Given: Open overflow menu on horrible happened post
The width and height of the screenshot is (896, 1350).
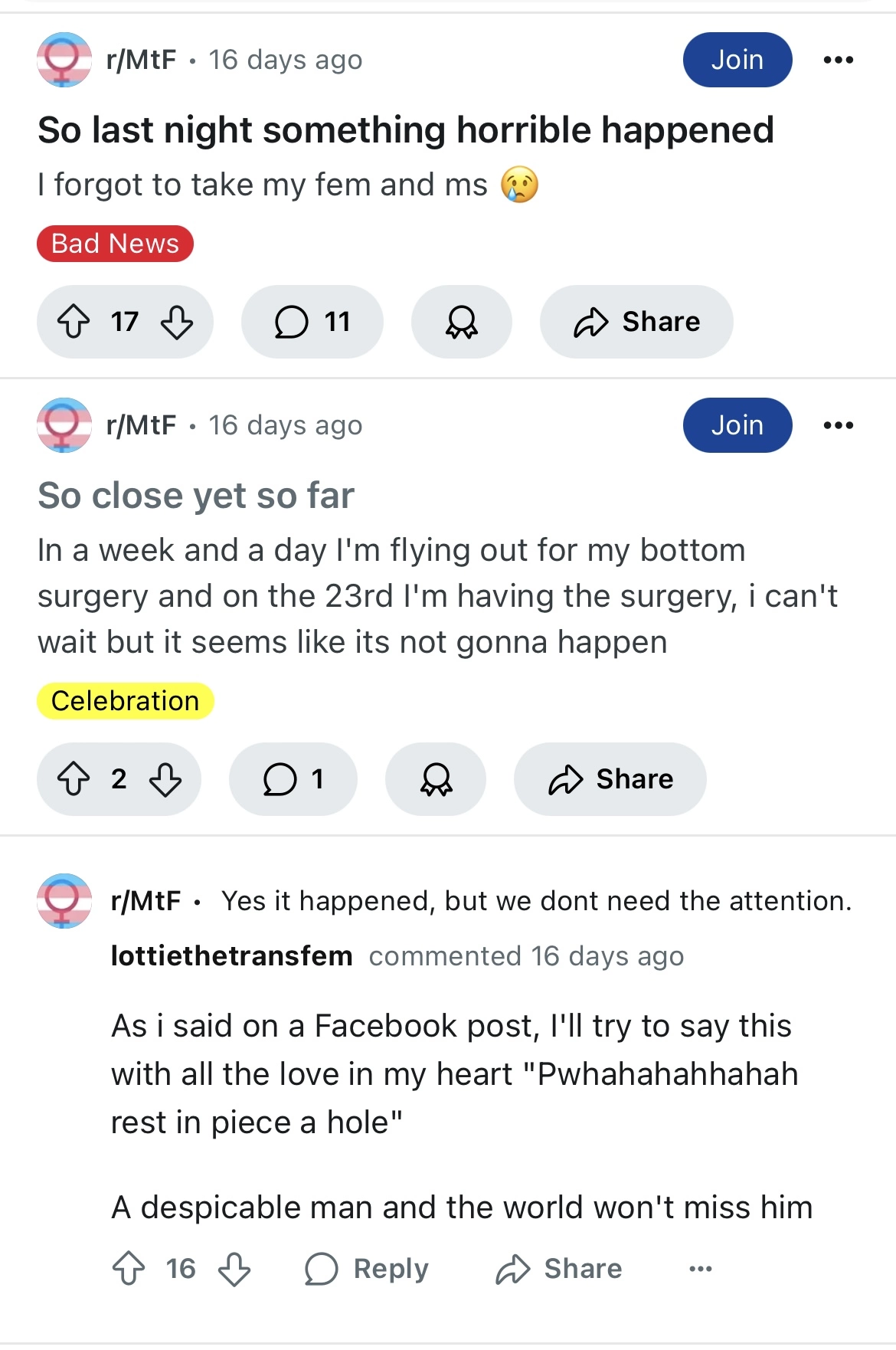Looking at the screenshot, I should pyautogui.click(x=838, y=60).
